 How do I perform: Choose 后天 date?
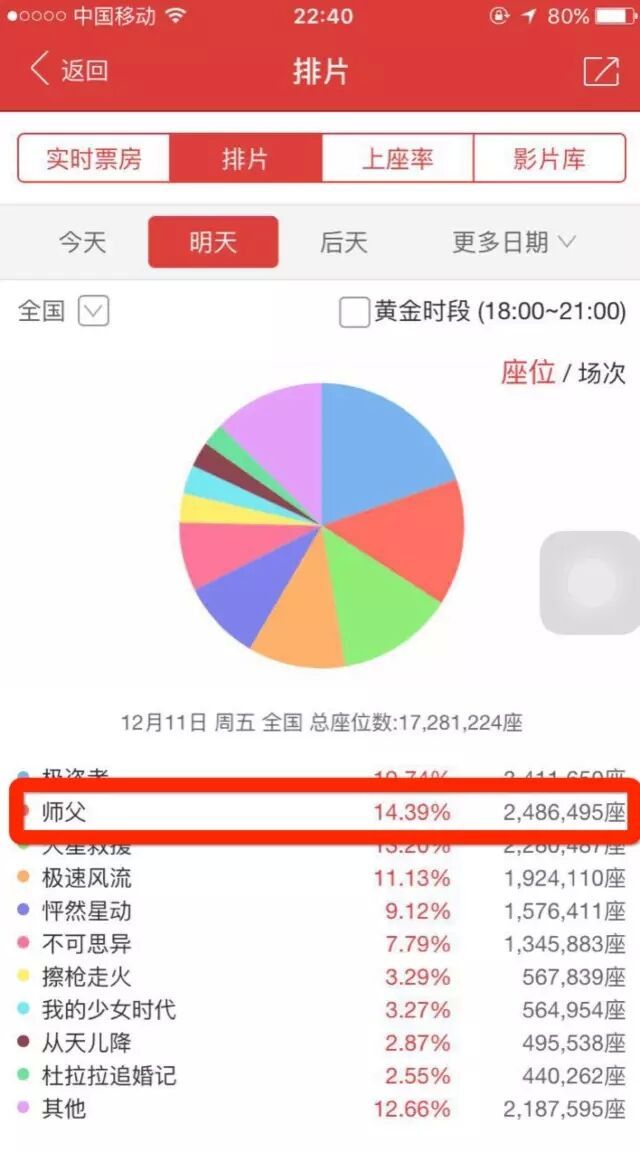click(x=344, y=242)
